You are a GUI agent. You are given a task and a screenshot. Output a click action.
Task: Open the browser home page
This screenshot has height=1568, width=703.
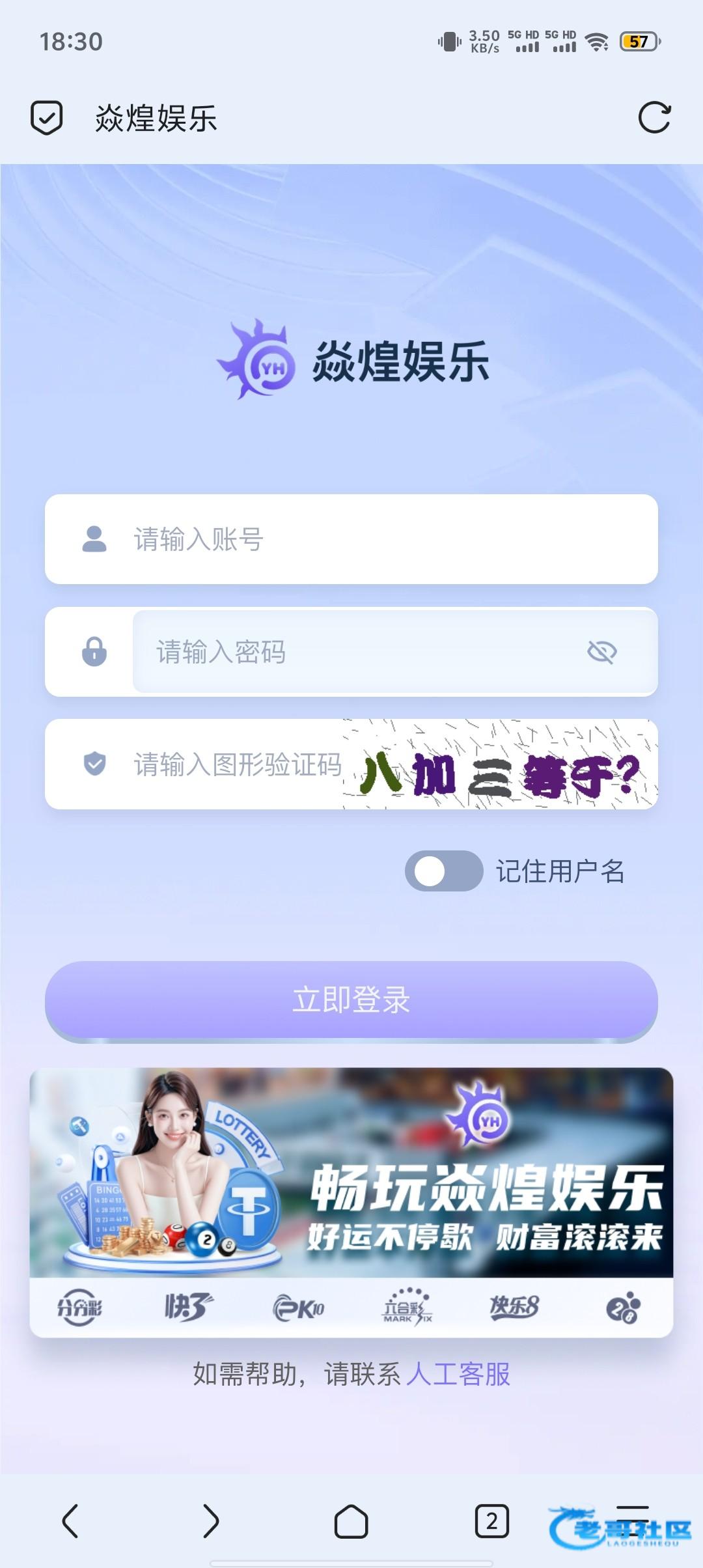click(351, 1521)
